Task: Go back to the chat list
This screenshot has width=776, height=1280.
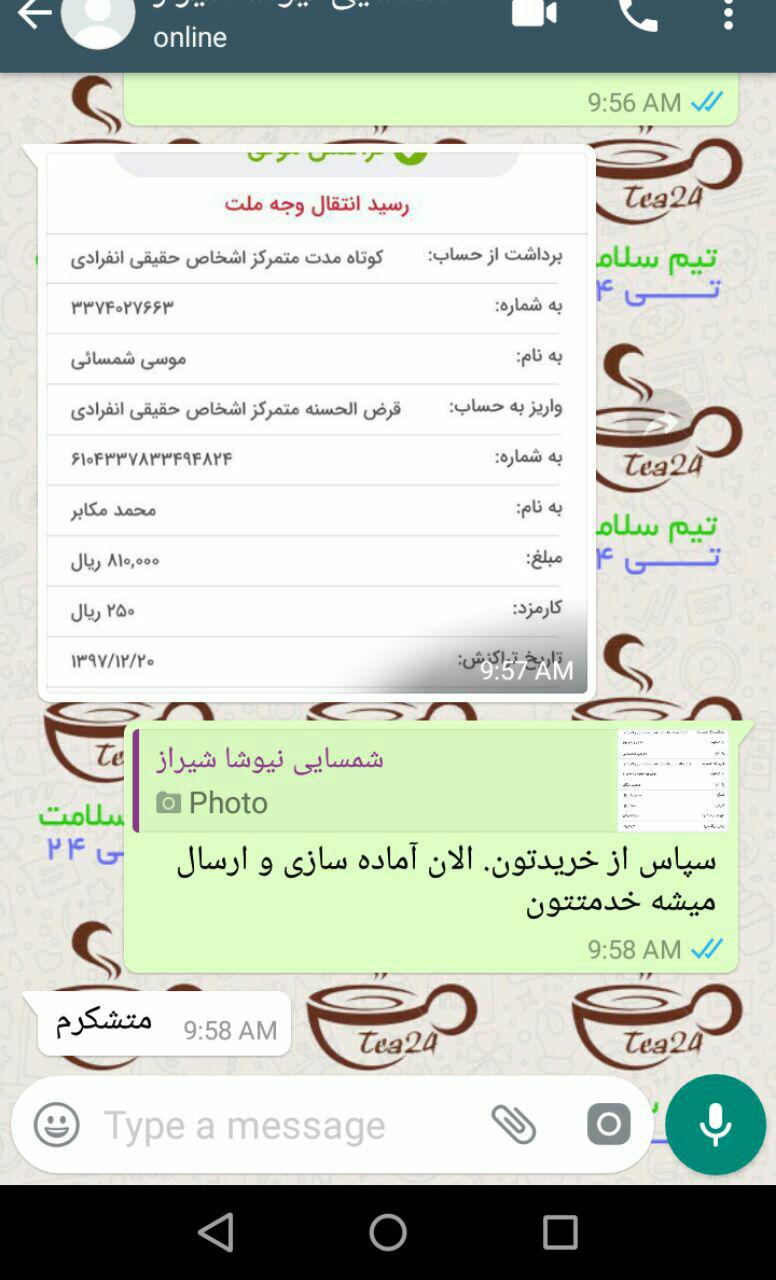Action: tap(33, 15)
